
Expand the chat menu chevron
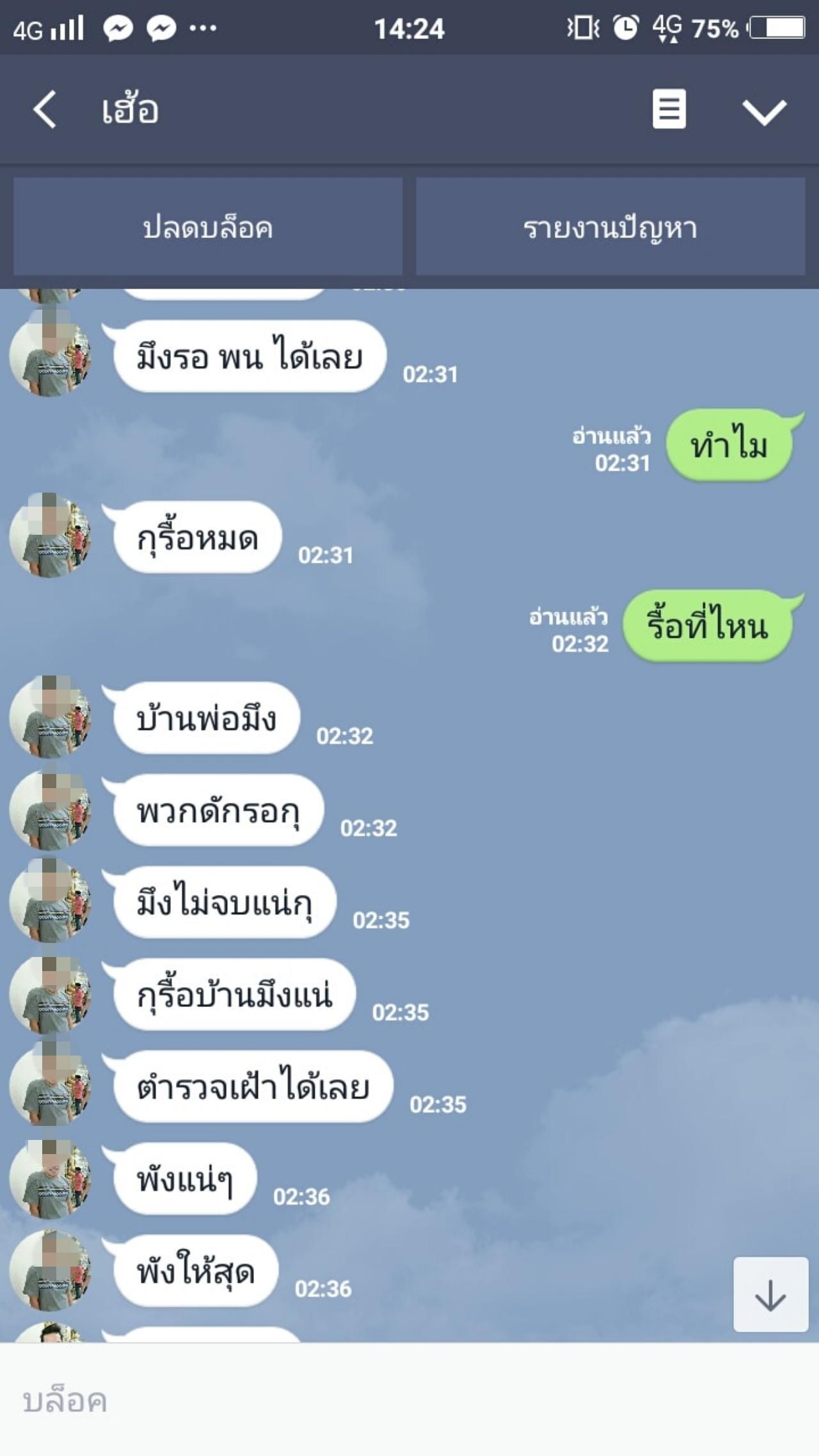coord(764,112)
